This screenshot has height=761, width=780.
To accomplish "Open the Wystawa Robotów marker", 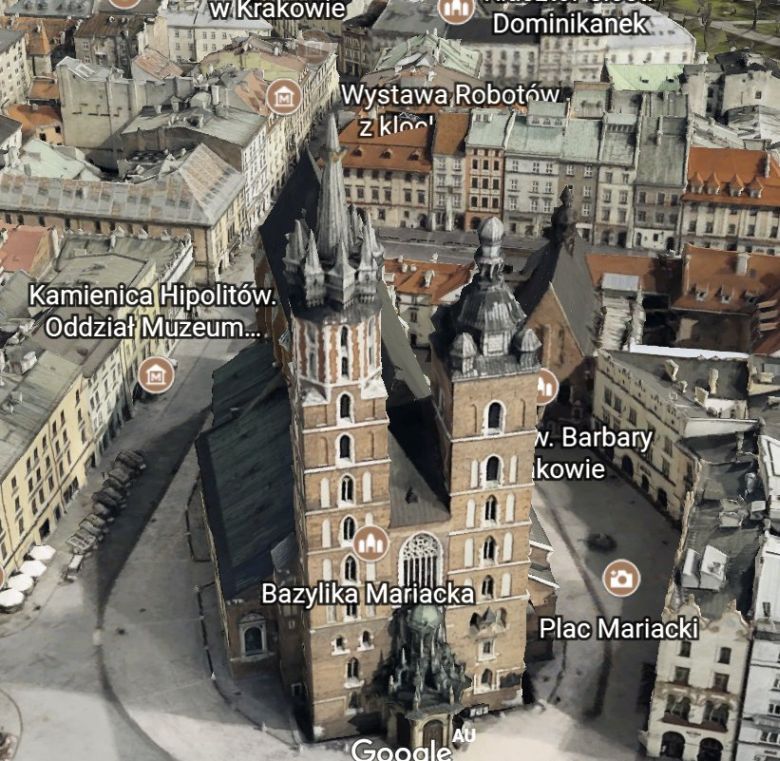I will point(285,97).
